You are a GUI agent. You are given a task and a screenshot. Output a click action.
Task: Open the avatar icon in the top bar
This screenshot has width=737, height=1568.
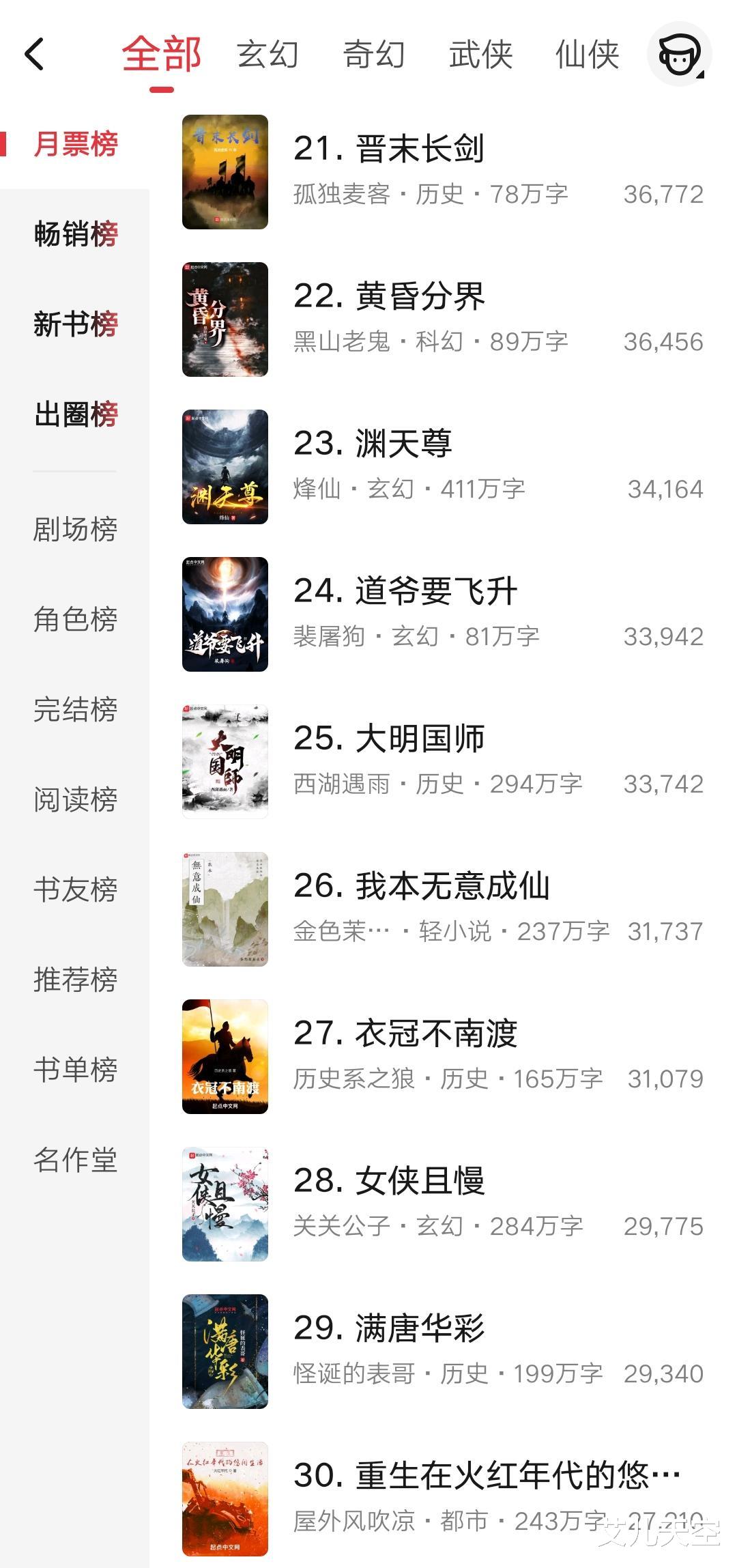tap(678, 55)
